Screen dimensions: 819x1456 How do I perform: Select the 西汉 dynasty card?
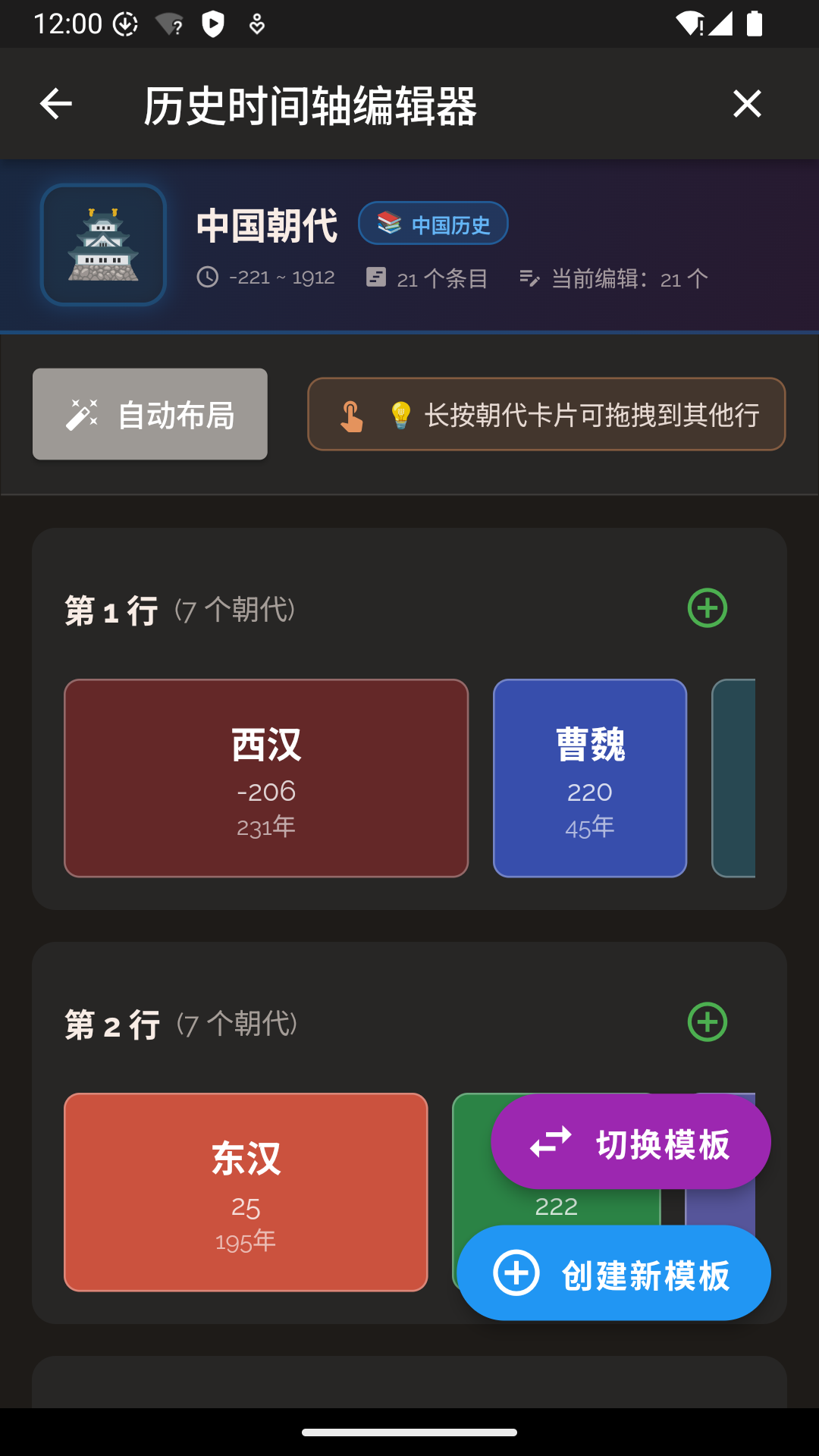(x=267, y=777)
